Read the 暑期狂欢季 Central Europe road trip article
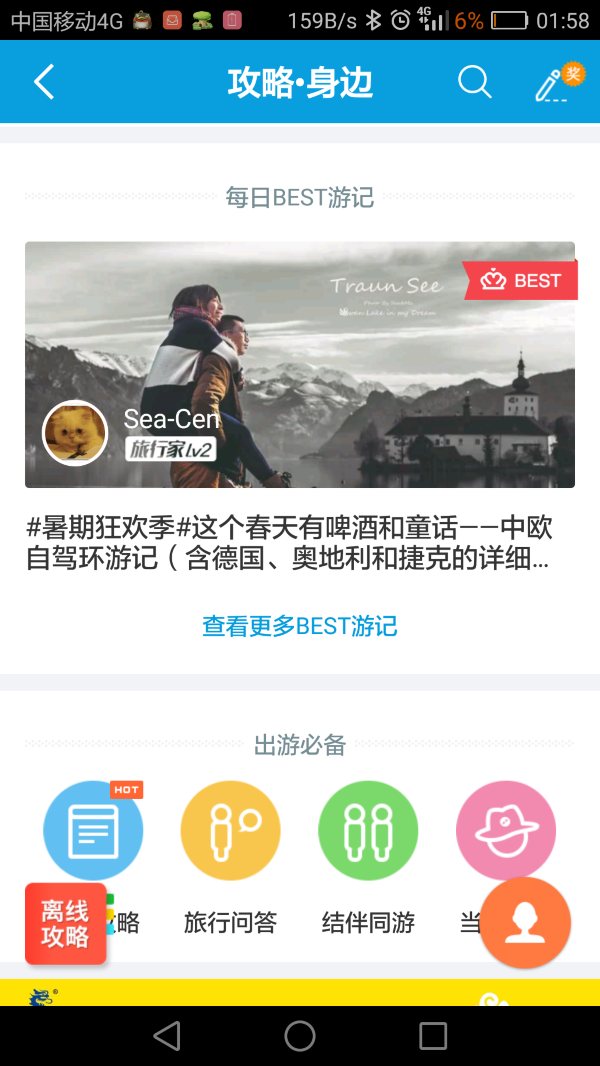Viewport: 600px width, 1066px height. (290, 543)
